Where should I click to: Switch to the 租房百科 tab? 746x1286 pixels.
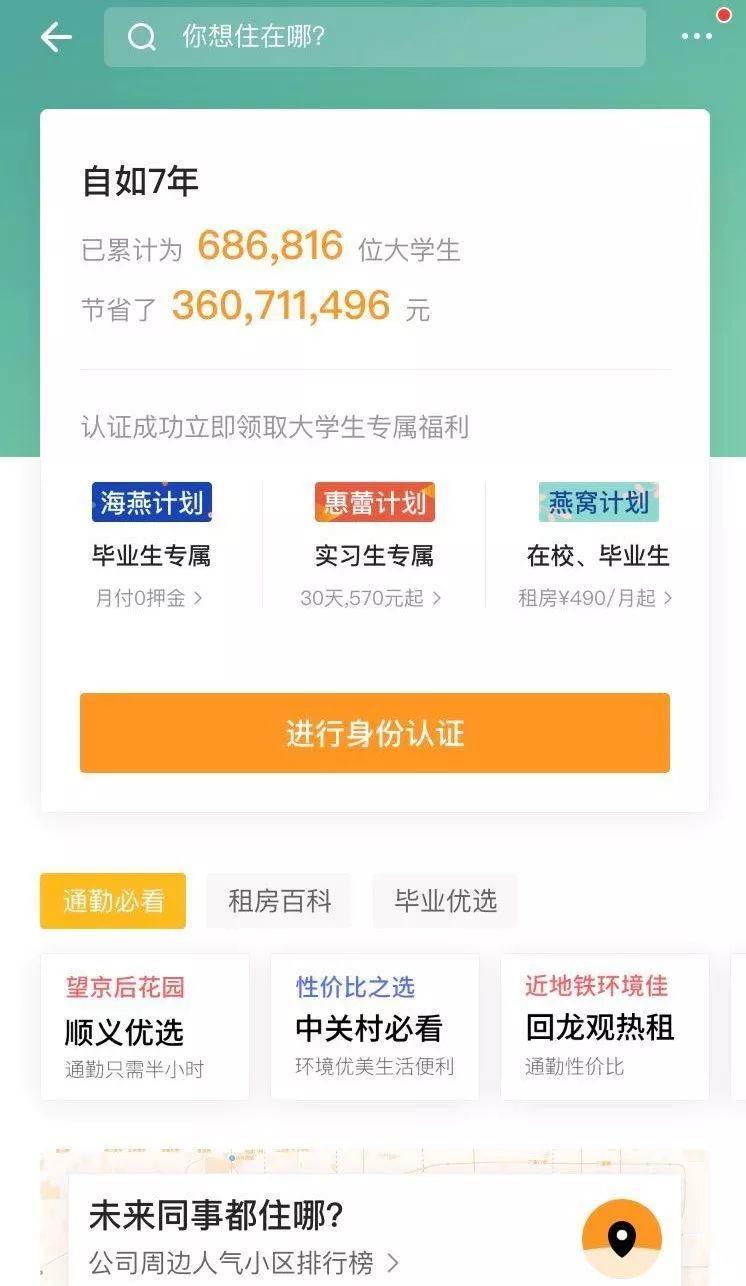coord(278,900)
